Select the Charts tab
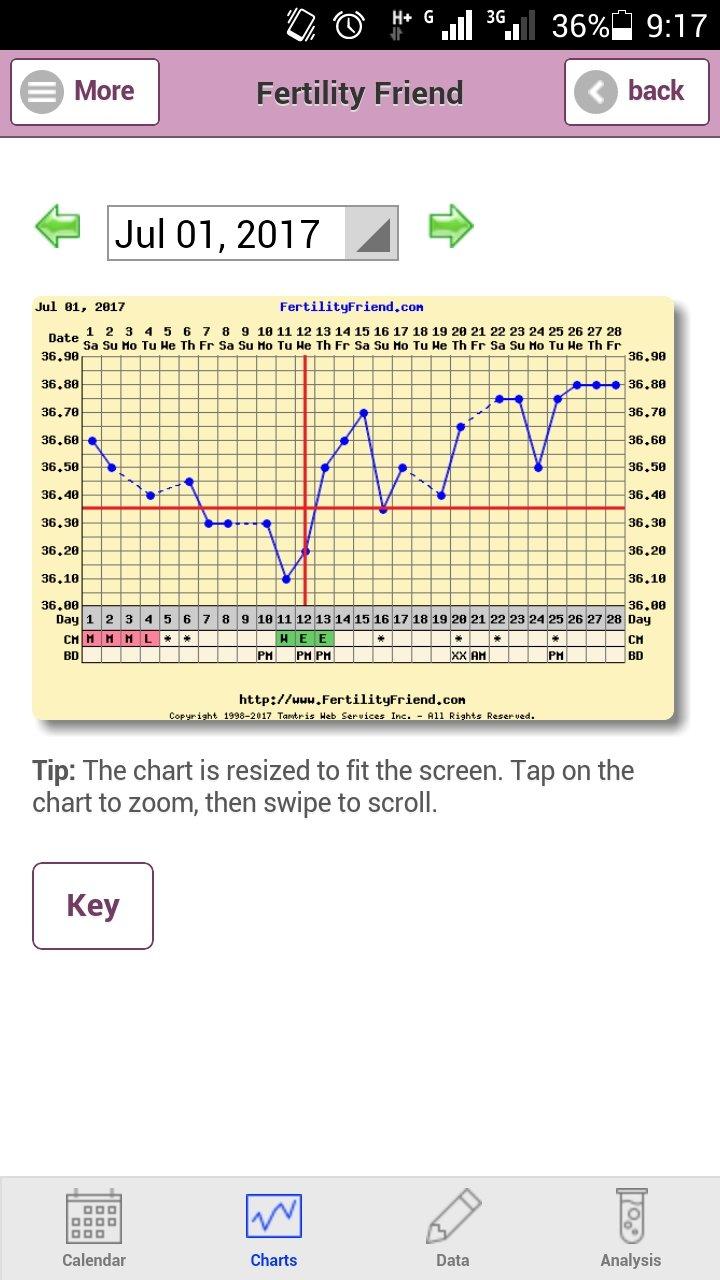The width and height of the screenshot is (720, 1280). tap(274, 1230)
